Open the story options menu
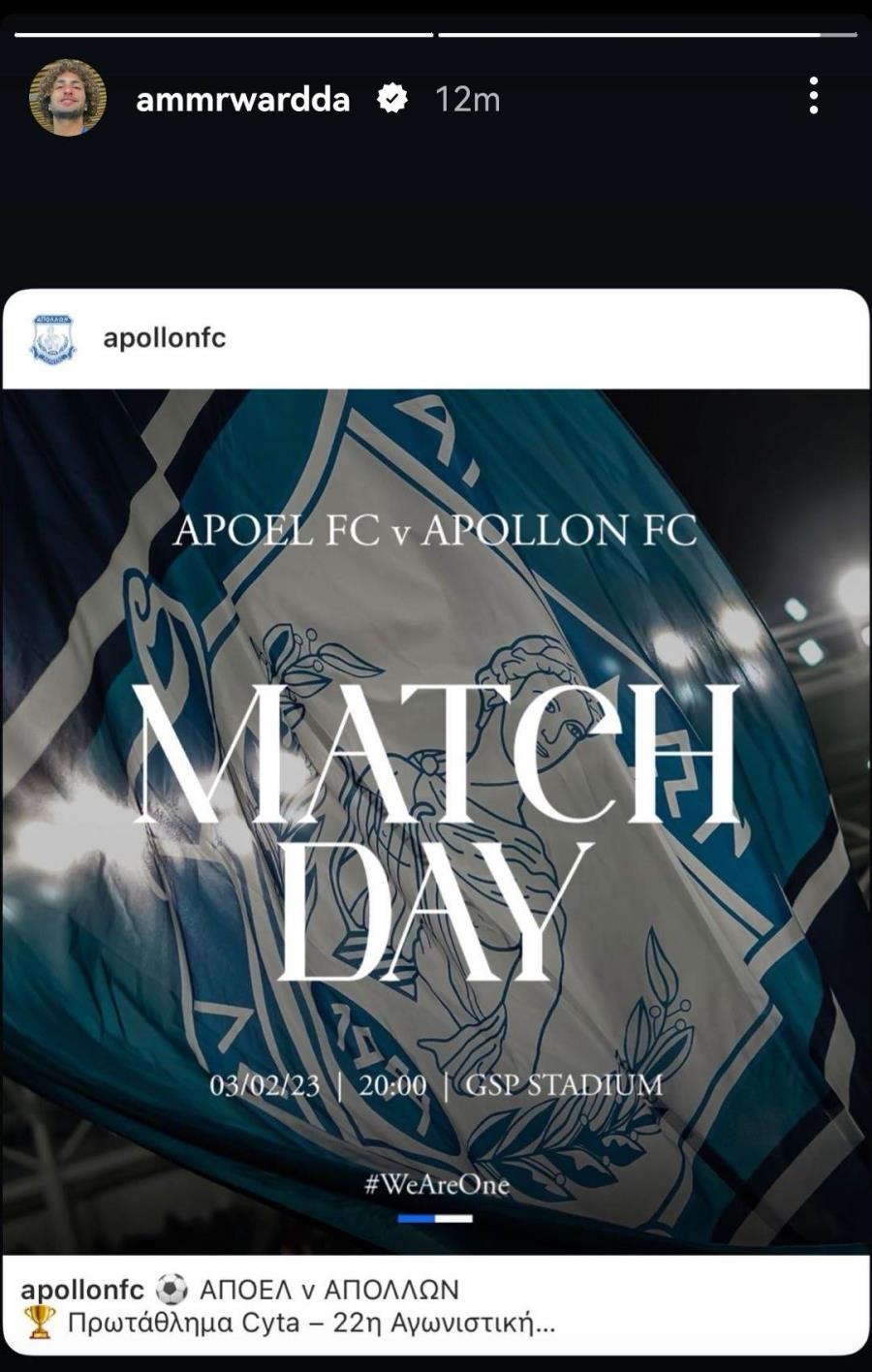The image size is (872, 1372). point(813,96)
